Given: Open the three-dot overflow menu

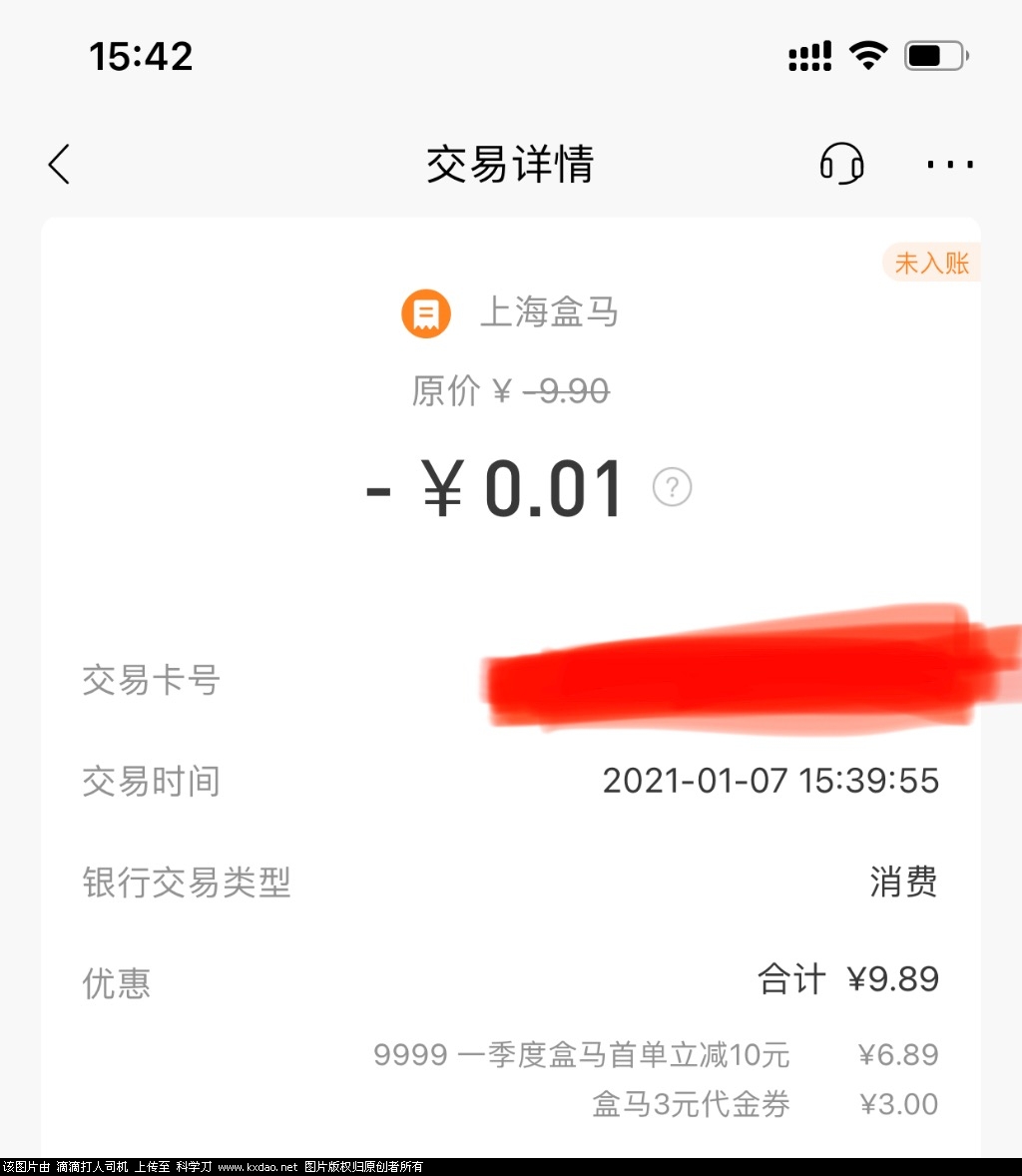Looking at the screenshot, I should coord(949,165).
